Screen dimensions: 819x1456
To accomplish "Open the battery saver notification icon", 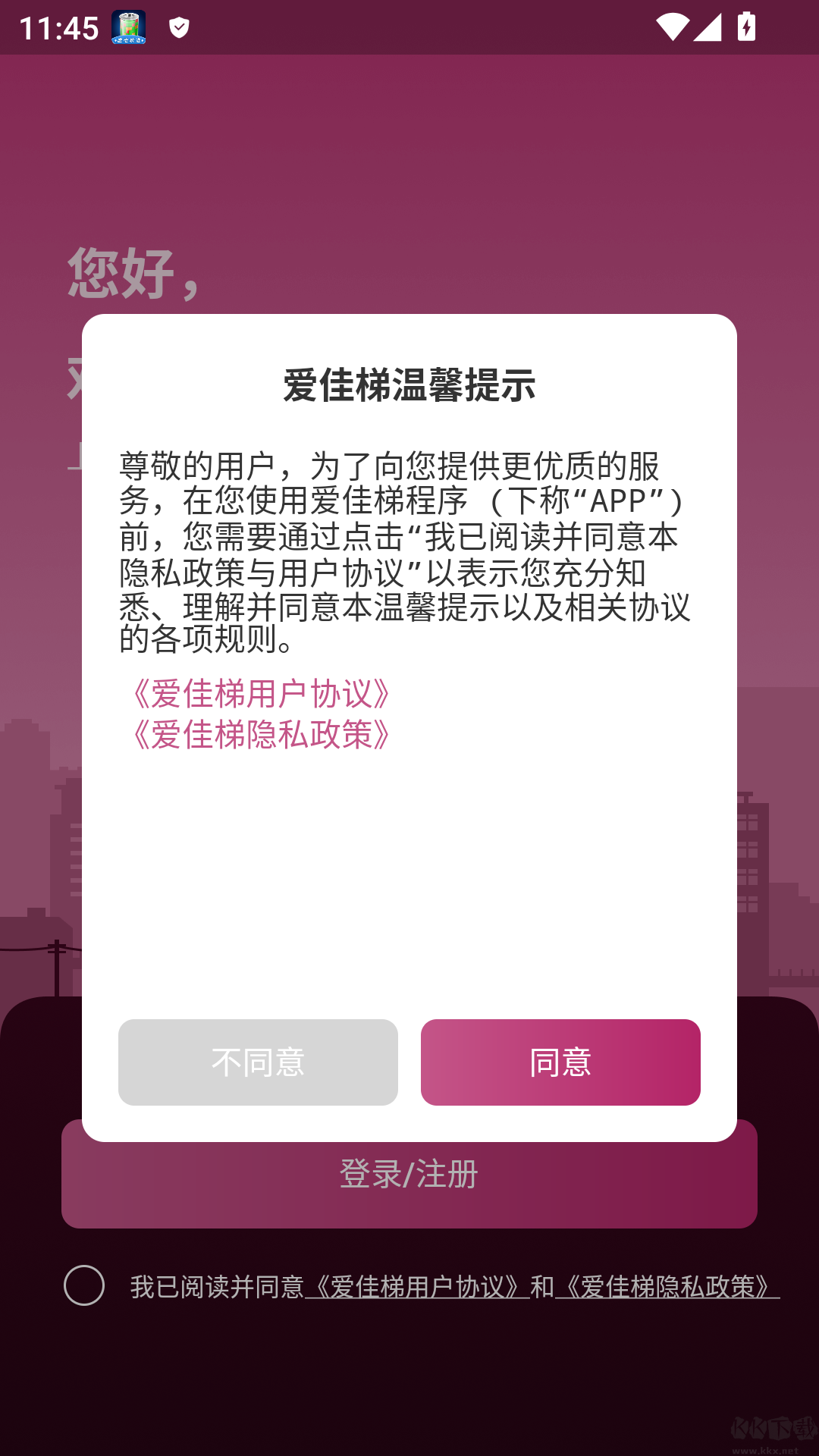I will coord(127,28).
